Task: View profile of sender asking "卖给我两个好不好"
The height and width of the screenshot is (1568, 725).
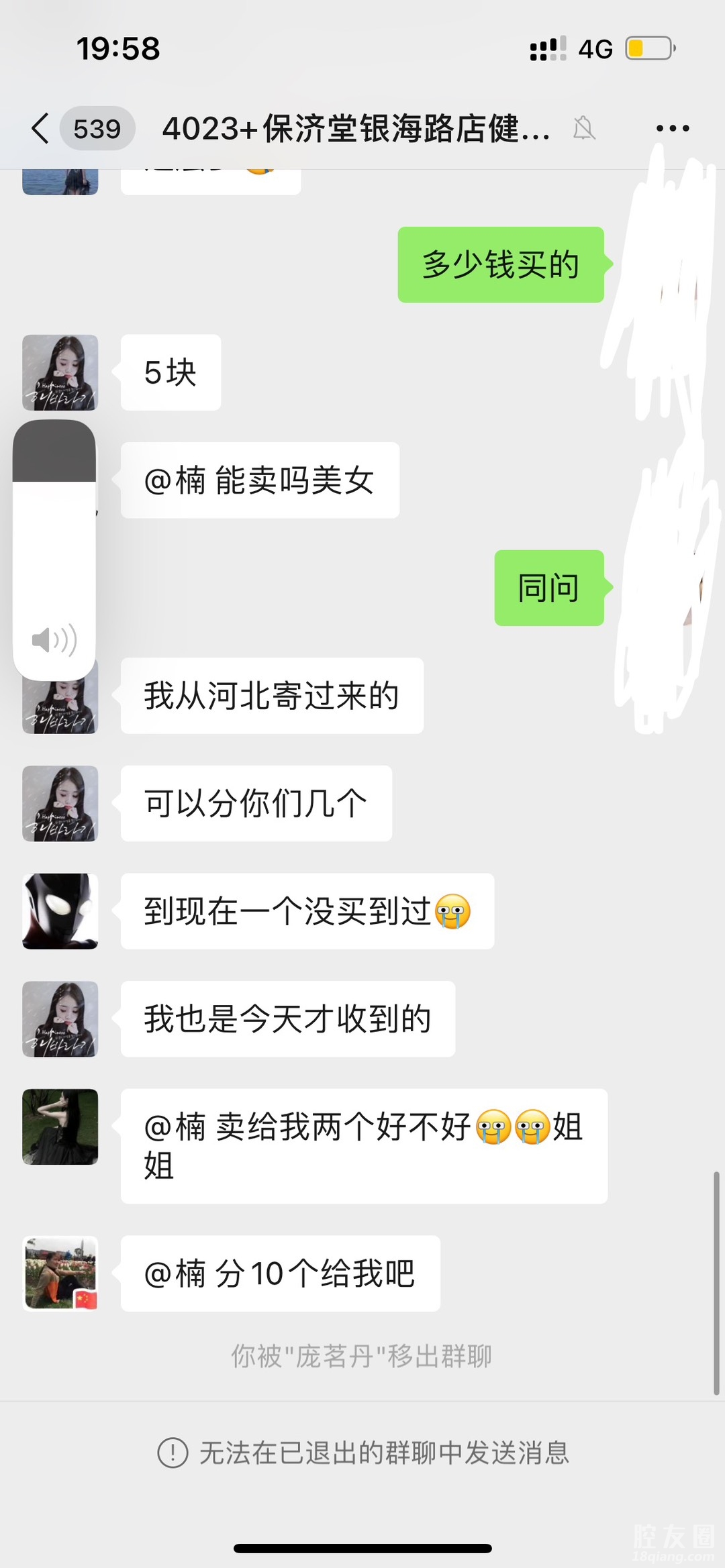Action: [x=60, y=1127]
